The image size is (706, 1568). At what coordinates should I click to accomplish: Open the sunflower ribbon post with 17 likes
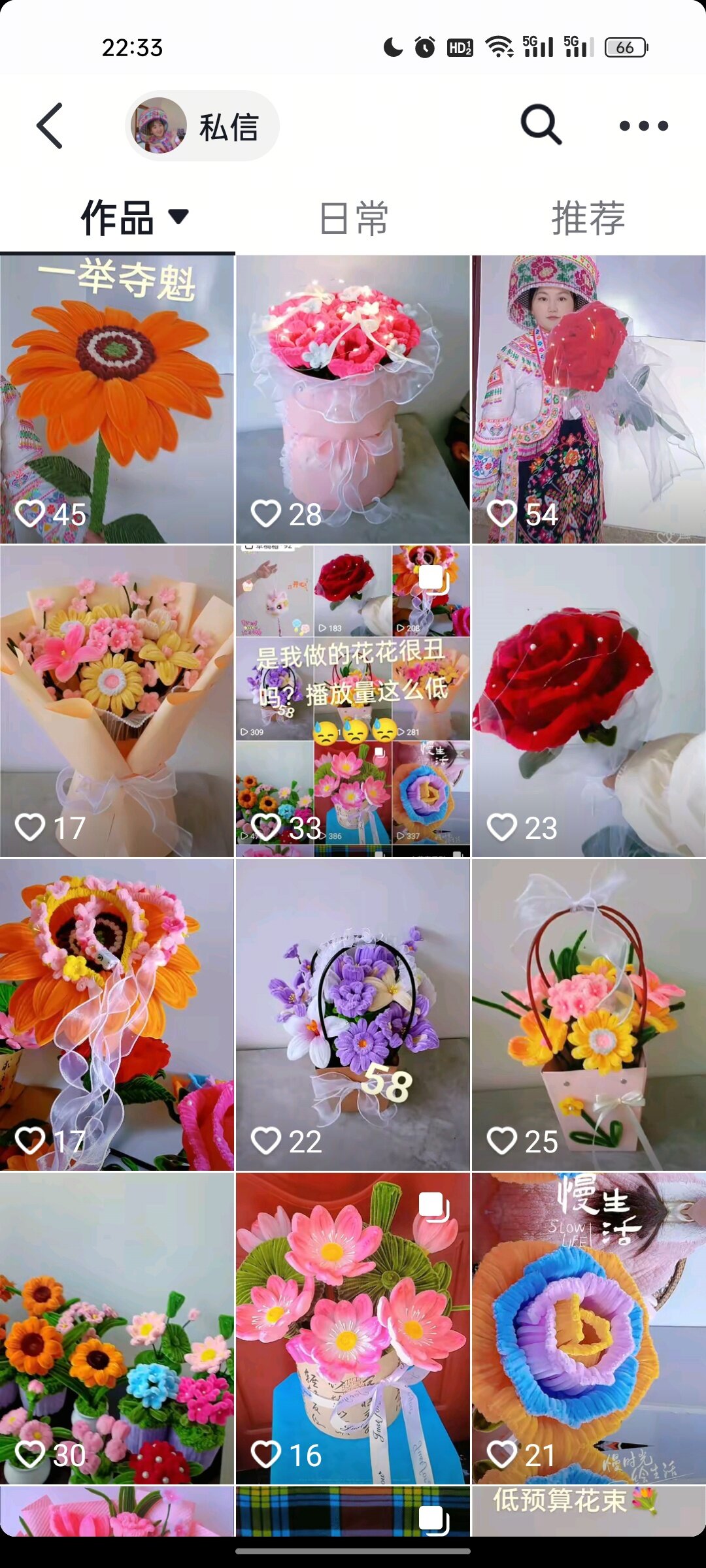coord(117,1015)
